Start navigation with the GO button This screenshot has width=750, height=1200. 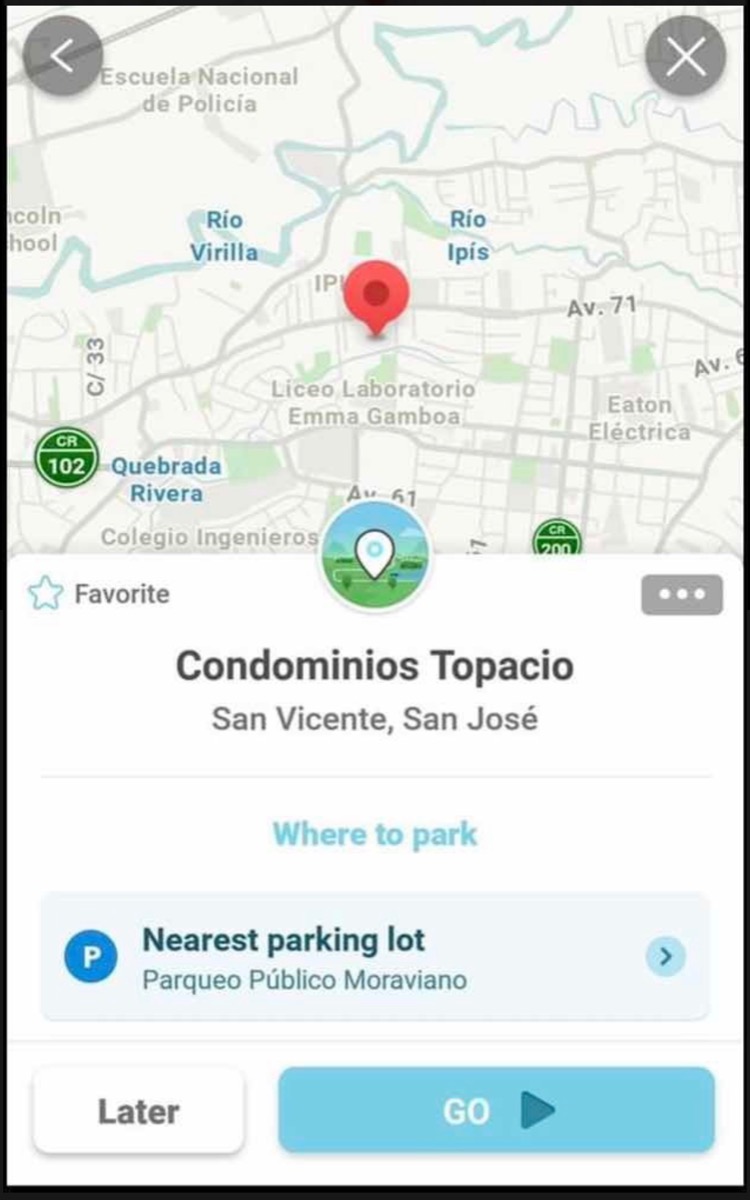tap(496, 1110)
